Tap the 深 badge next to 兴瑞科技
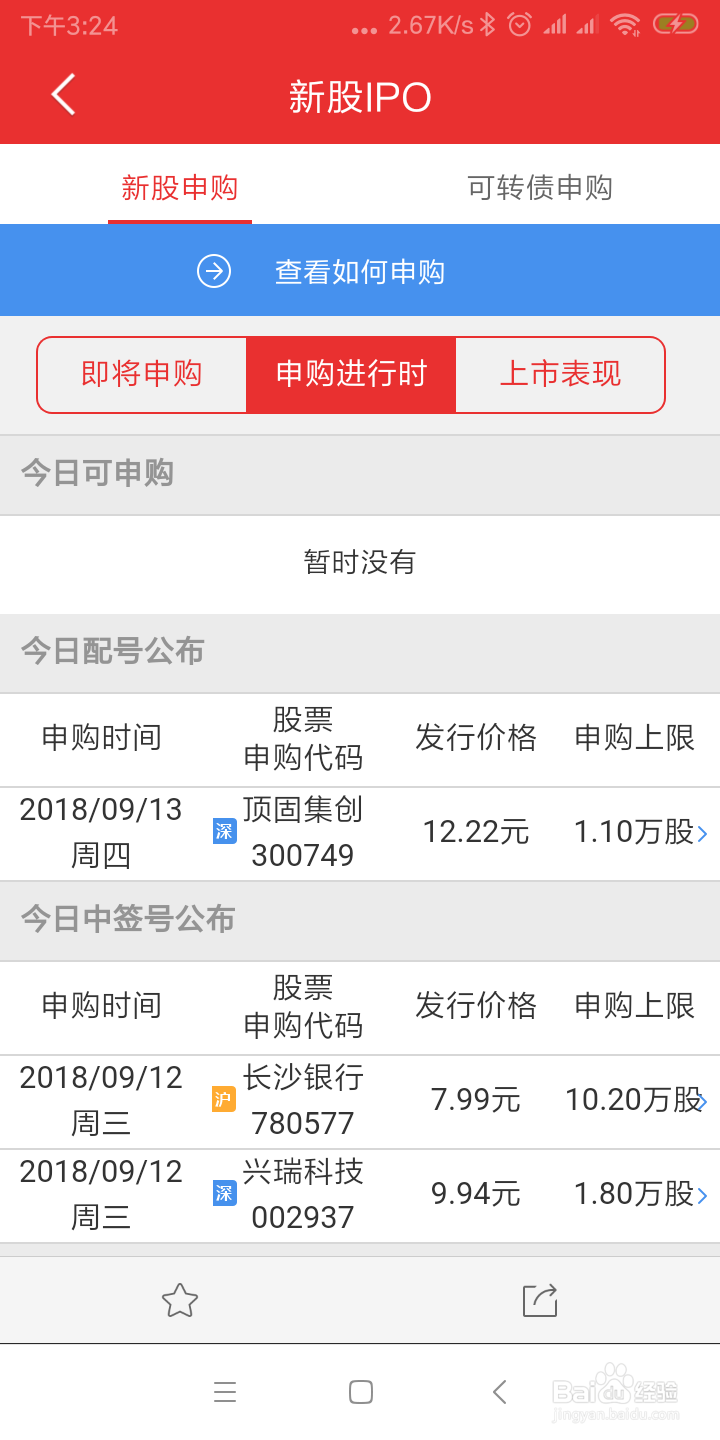Image resolution: width=720 pixels, height=1440 pixels. coord(225,1194)
